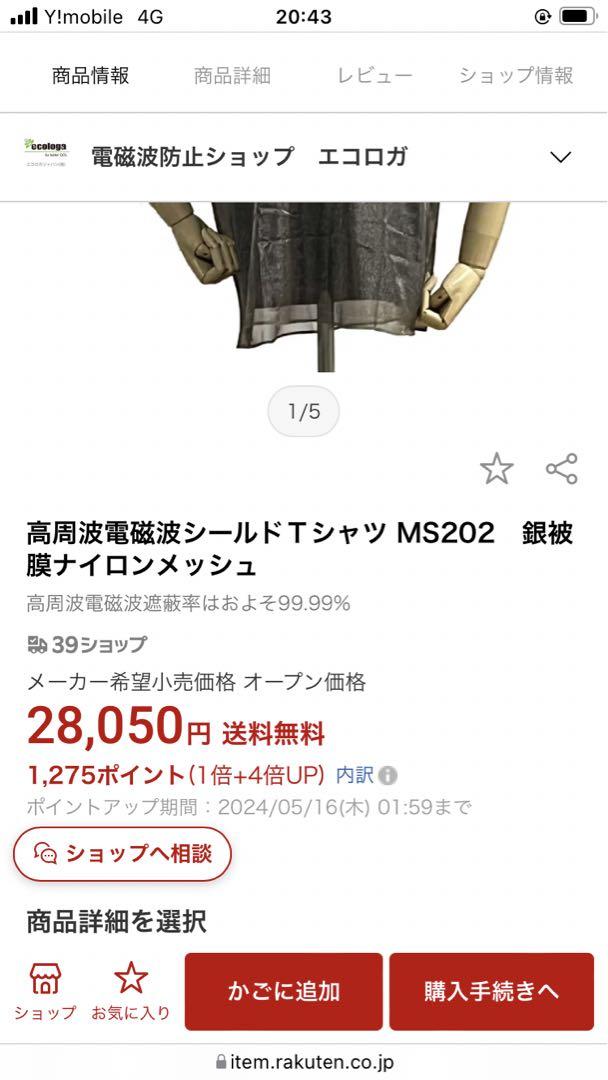Add the item with かごに追加
Screen dimensions: 608x1080
[x=284, y=991]
